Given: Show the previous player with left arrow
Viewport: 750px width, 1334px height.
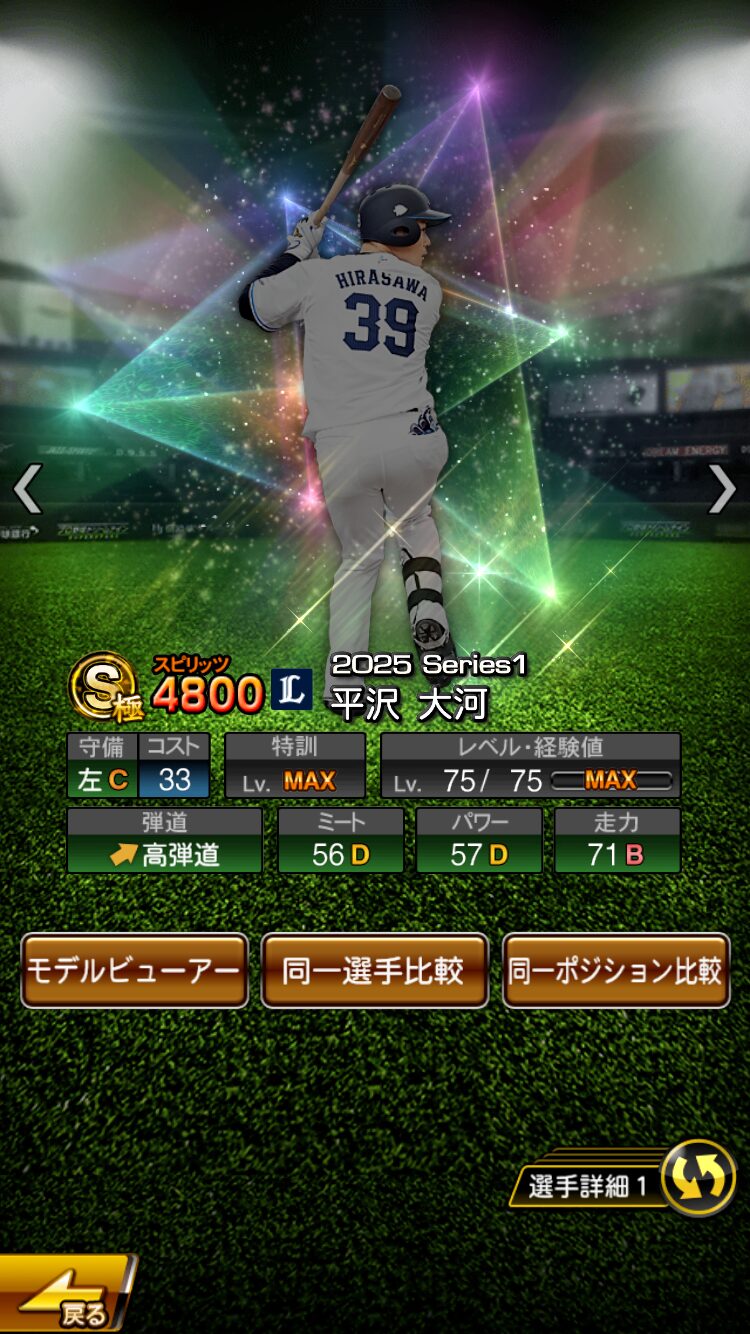Looking at the screenshot, I should pos(27,489).
